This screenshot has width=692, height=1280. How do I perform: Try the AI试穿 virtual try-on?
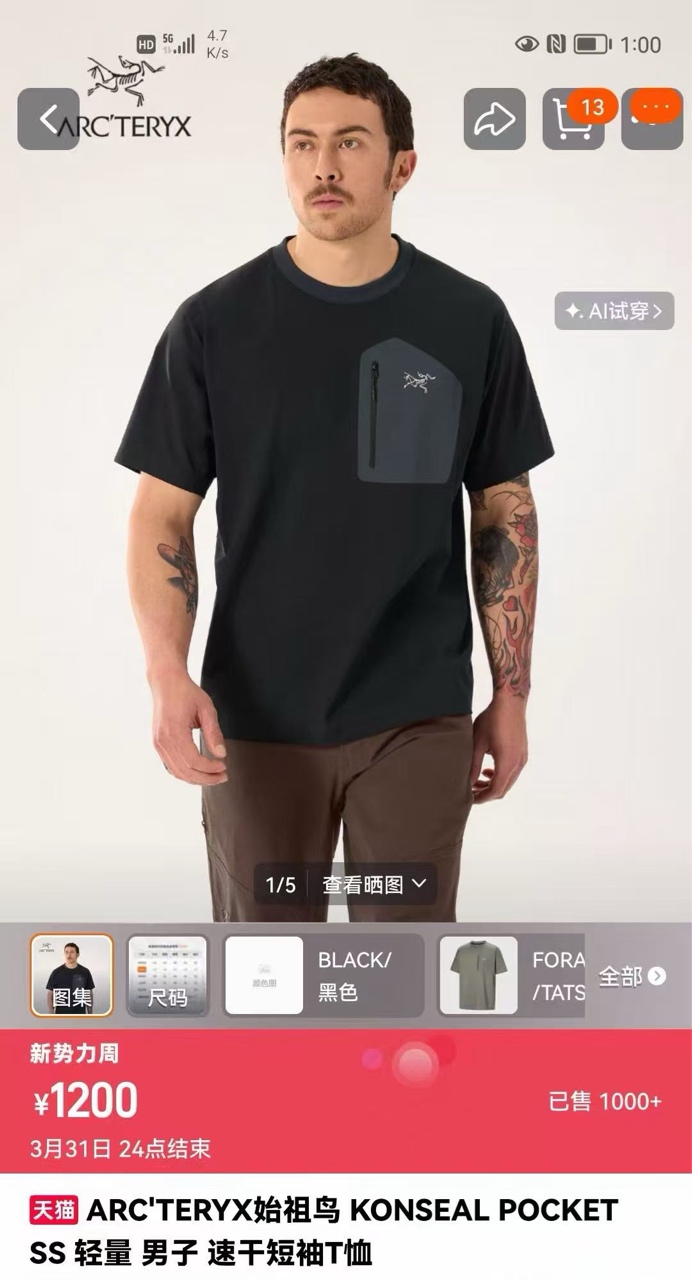(614, 311)
